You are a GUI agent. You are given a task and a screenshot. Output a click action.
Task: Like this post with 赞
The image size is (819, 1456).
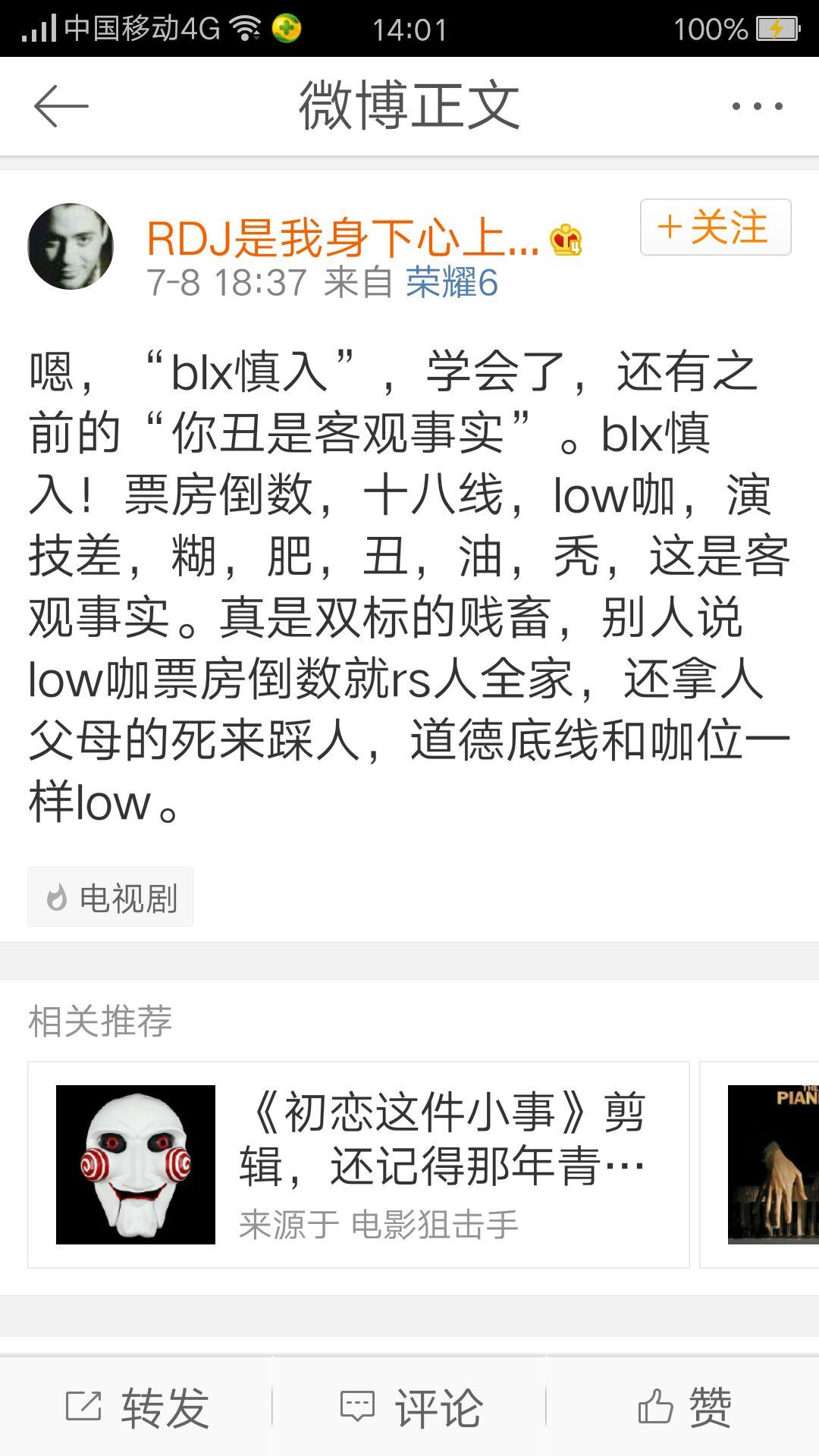(x=684, y=1407)
